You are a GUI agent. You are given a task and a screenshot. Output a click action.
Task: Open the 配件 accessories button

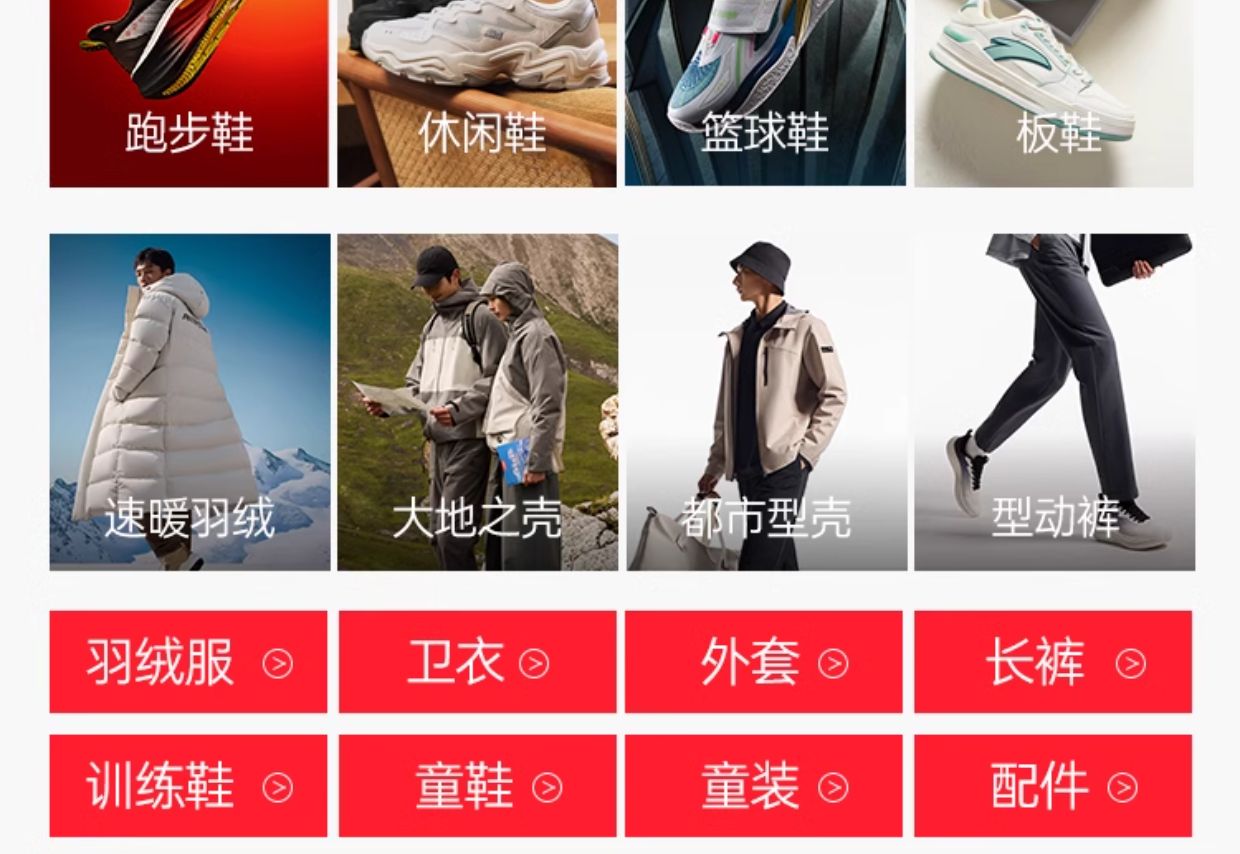[x=1053, y=786]
